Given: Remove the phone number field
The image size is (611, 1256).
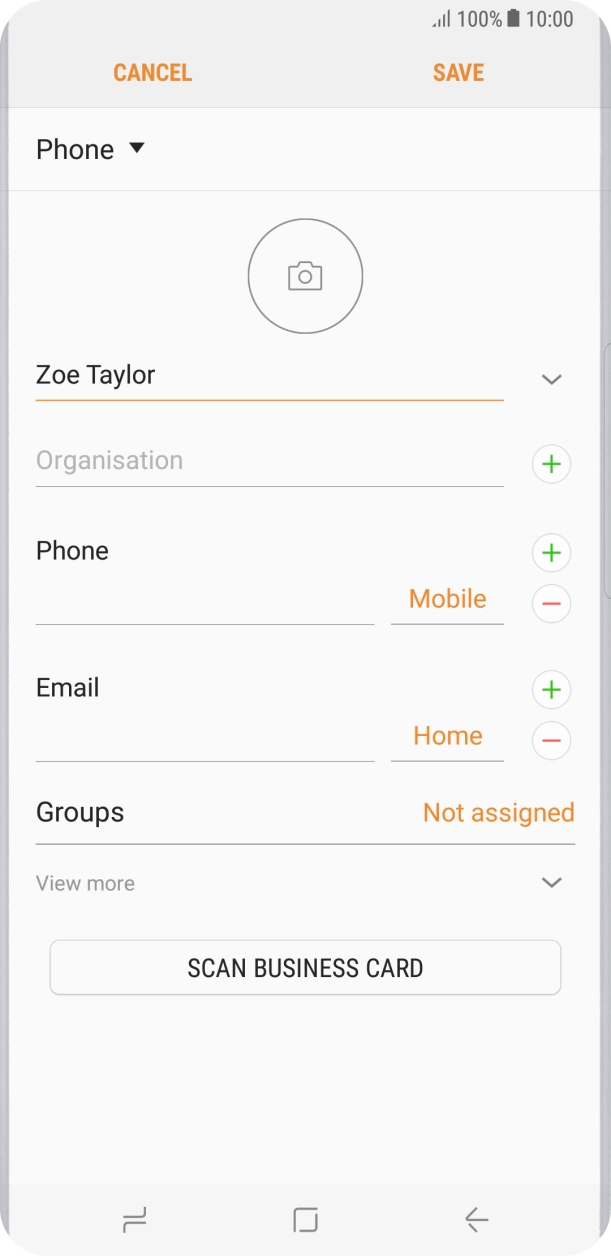Looking at the screenshot, I should tap(552, 604).
